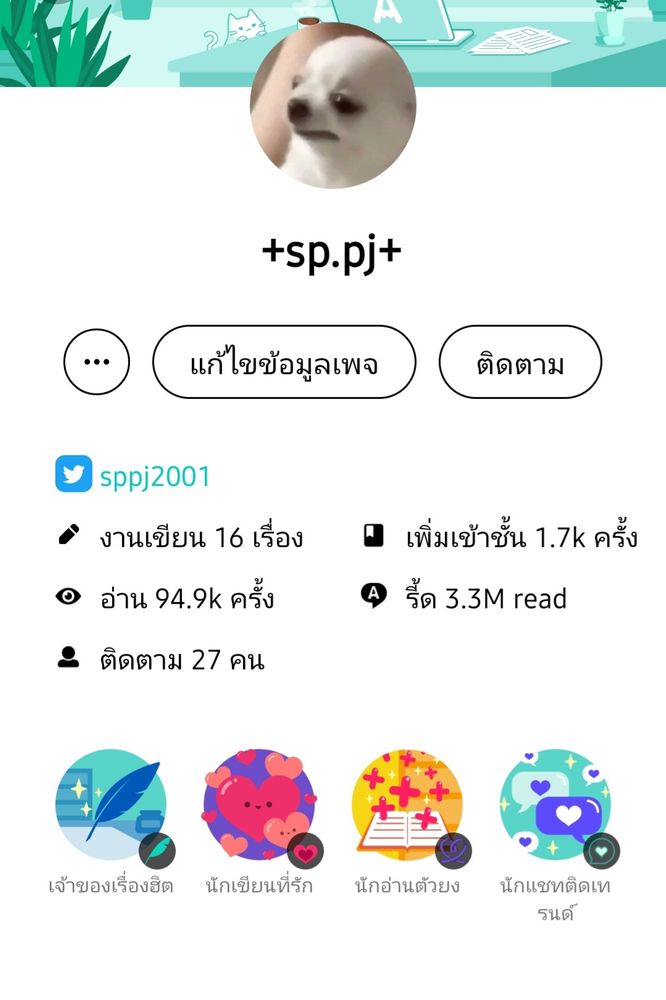The width and height of the screenshot is (666, 1000).
Task: Check the นักแชทติดเทรนด์ chat badge
Action: pos(555,806)
